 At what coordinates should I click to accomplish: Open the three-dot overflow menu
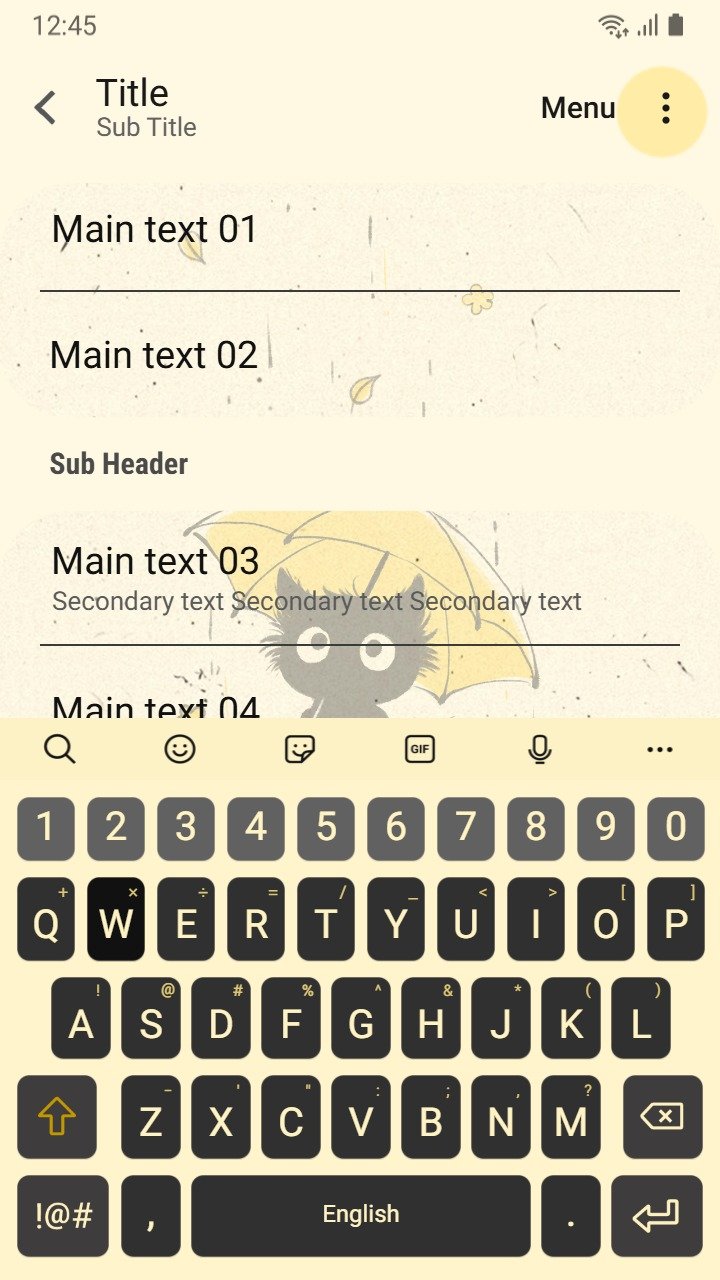(x=665, y=108)
